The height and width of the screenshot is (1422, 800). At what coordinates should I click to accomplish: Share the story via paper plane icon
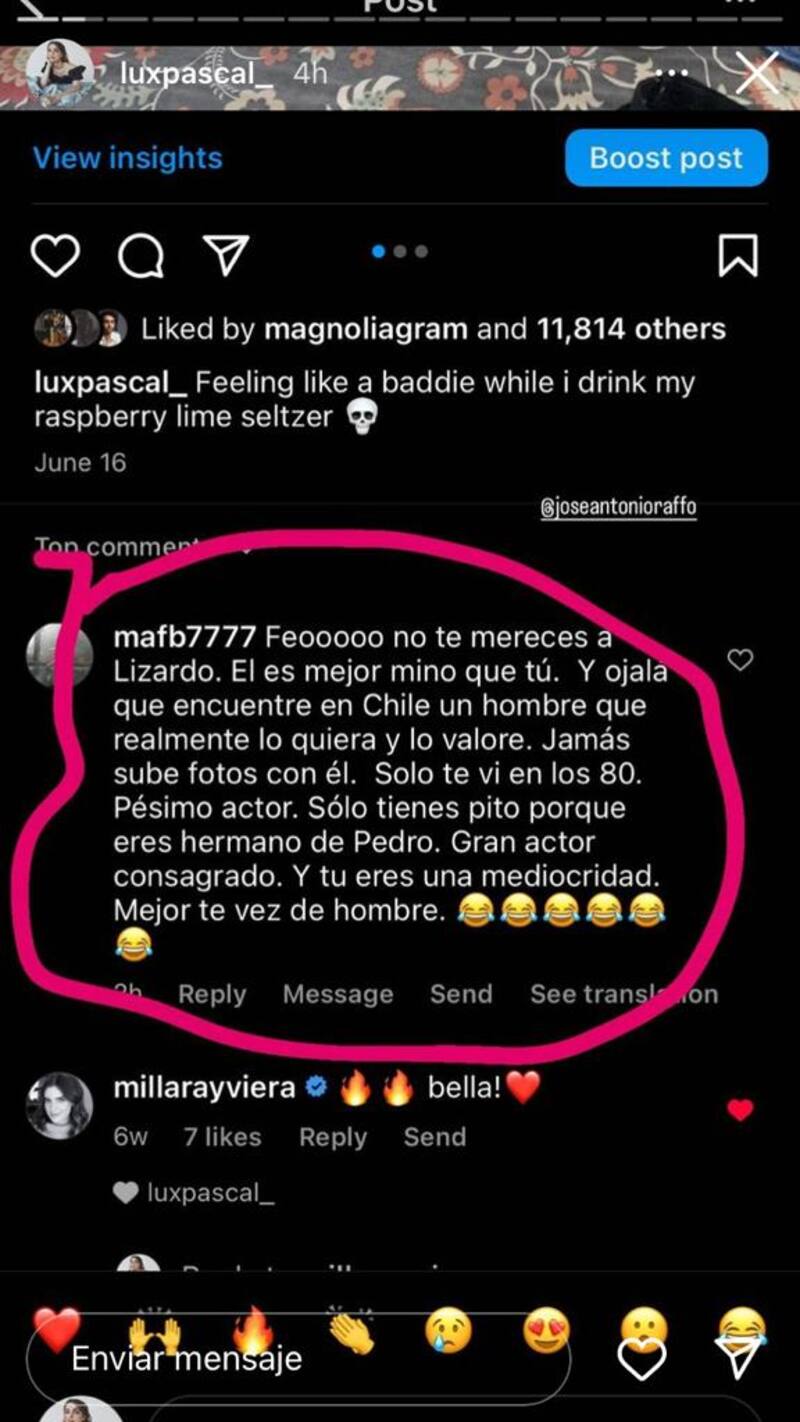741,1359
